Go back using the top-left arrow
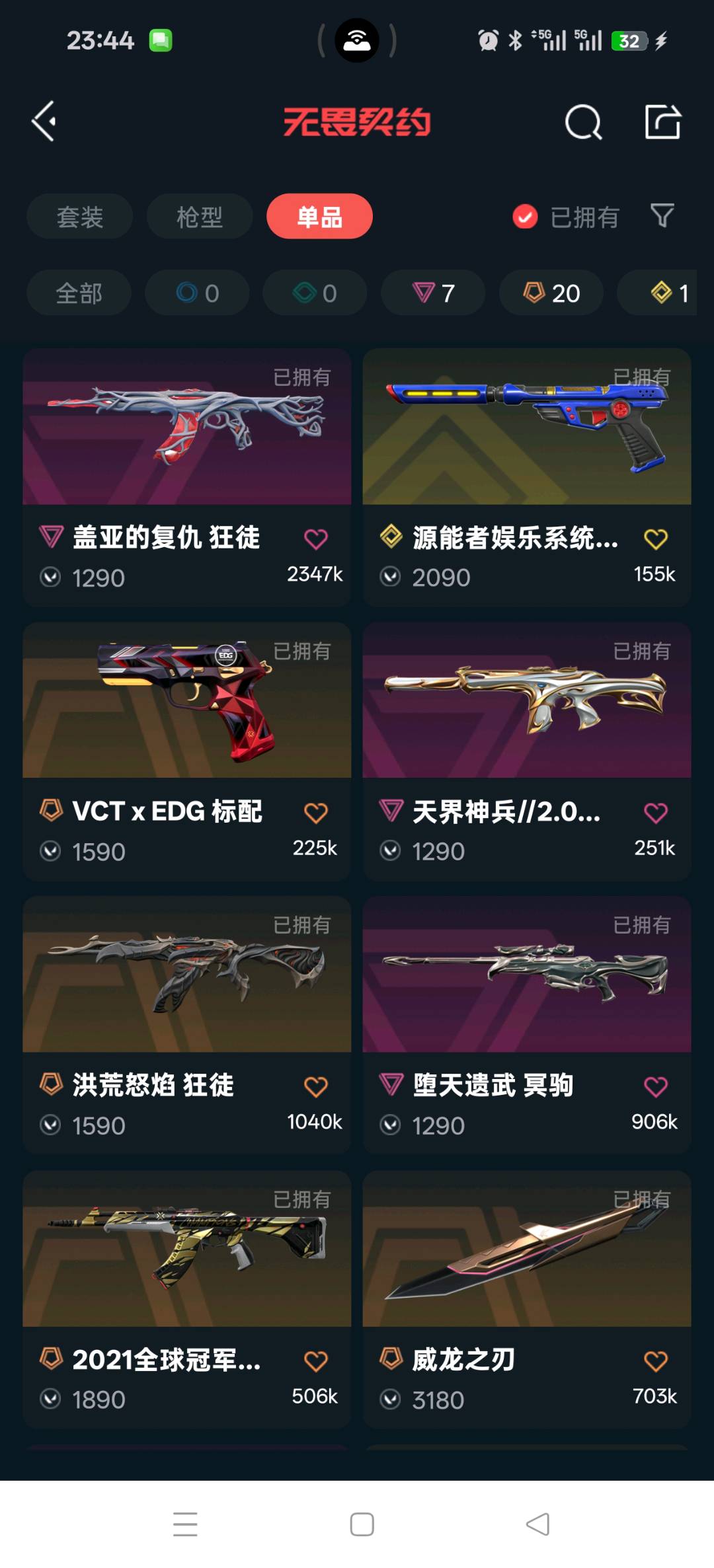714x1568 pixels. [44, 122]
